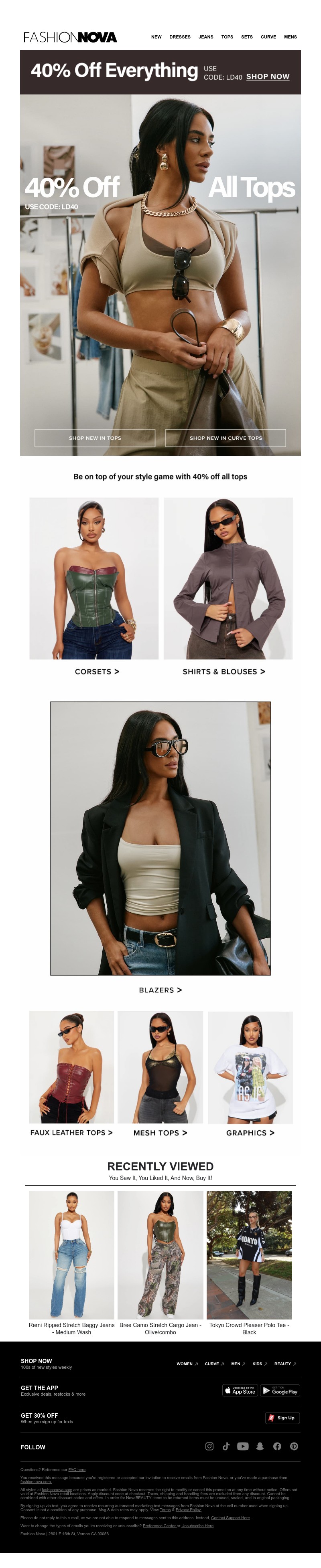Open Fashion Nova's Instagram page
Viewport: 321px width, 1568px height.
pos(209,1446)
